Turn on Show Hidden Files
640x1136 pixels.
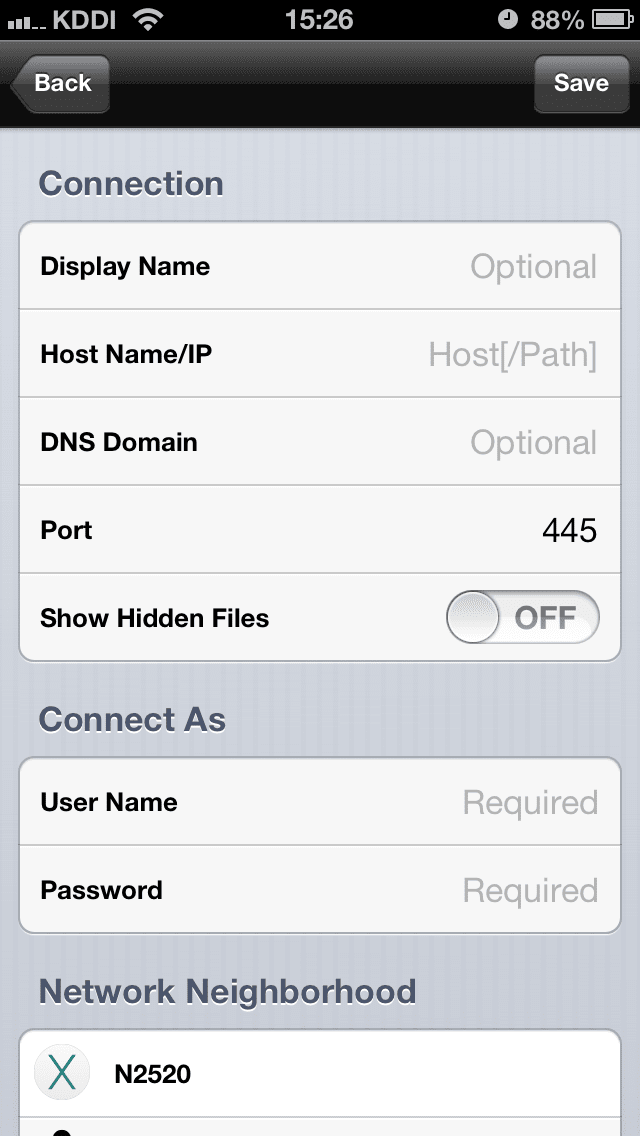pyautogui.click(x=523, y=617)
